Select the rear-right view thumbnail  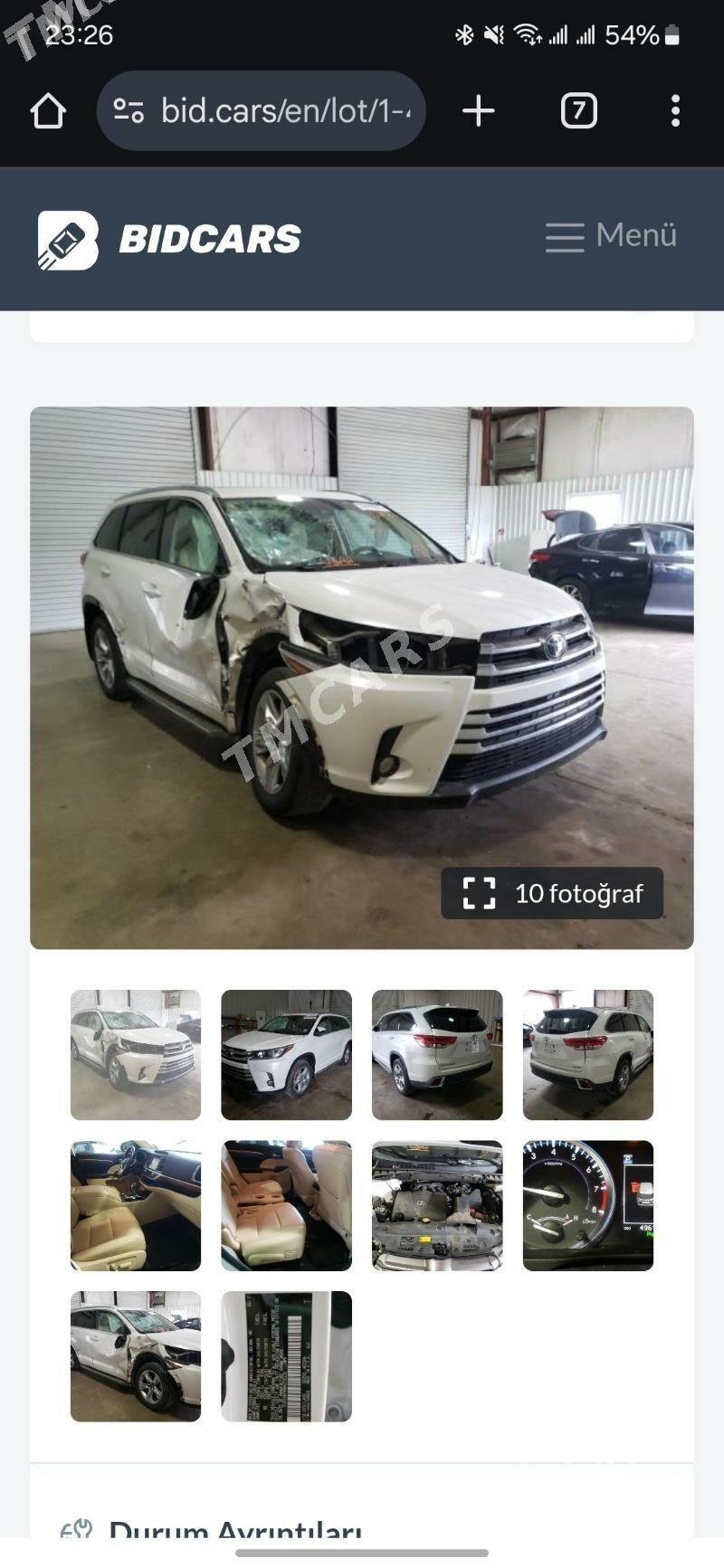coord(587,1054)
